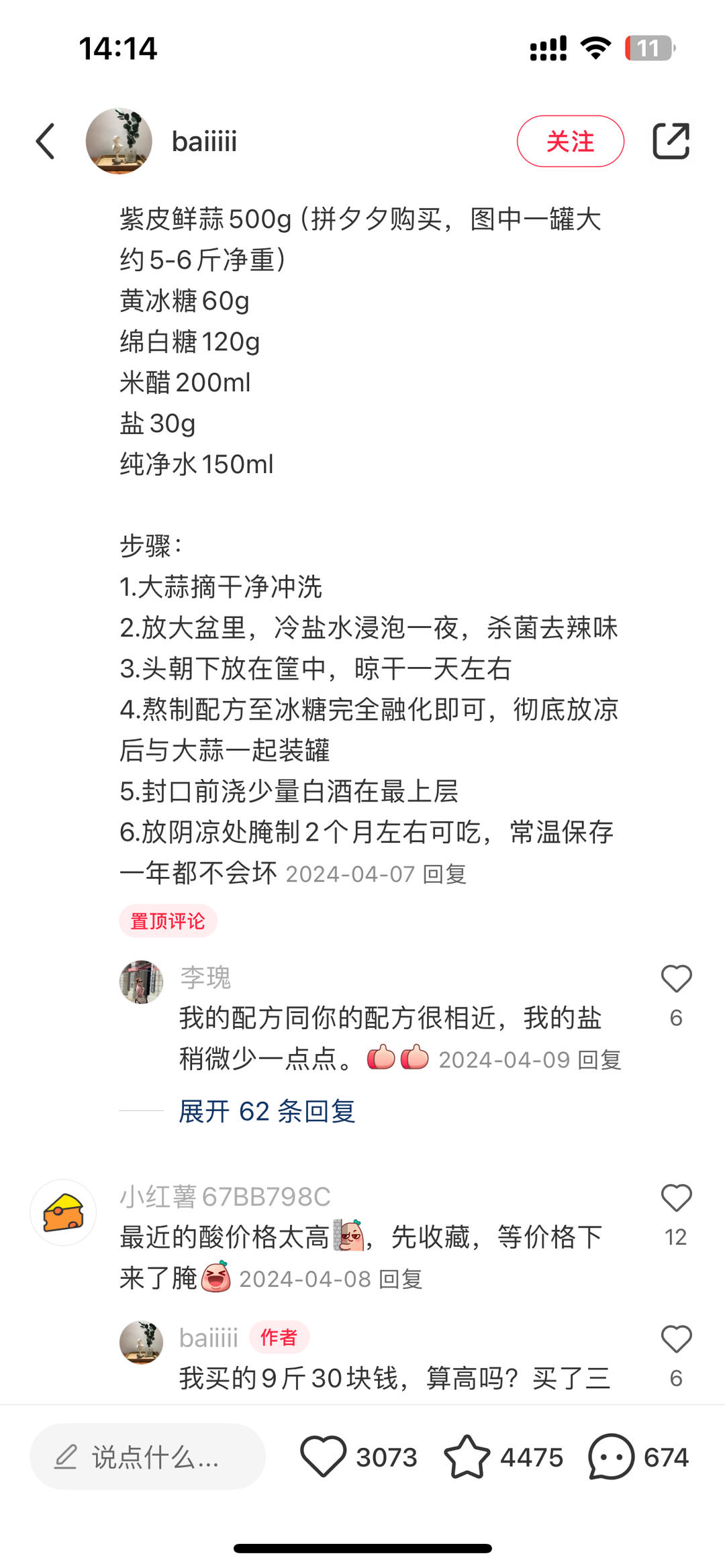Expand the 62 replies
The width and height of the screenshot is (725, 1568).
pyautogui.click(x=267, y=1111)
